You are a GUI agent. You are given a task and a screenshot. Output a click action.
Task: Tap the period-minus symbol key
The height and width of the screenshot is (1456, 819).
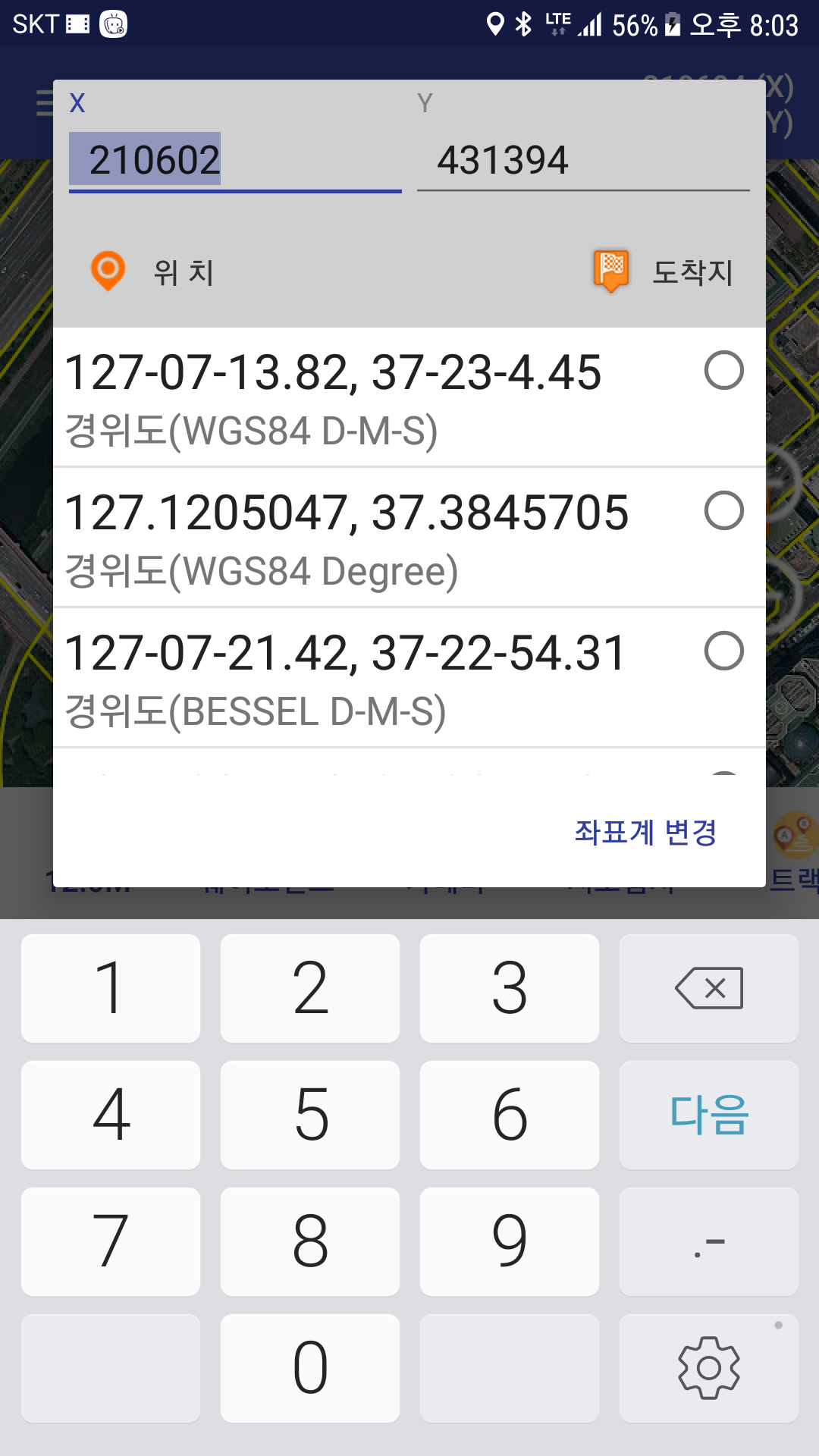coord(709,1241)
